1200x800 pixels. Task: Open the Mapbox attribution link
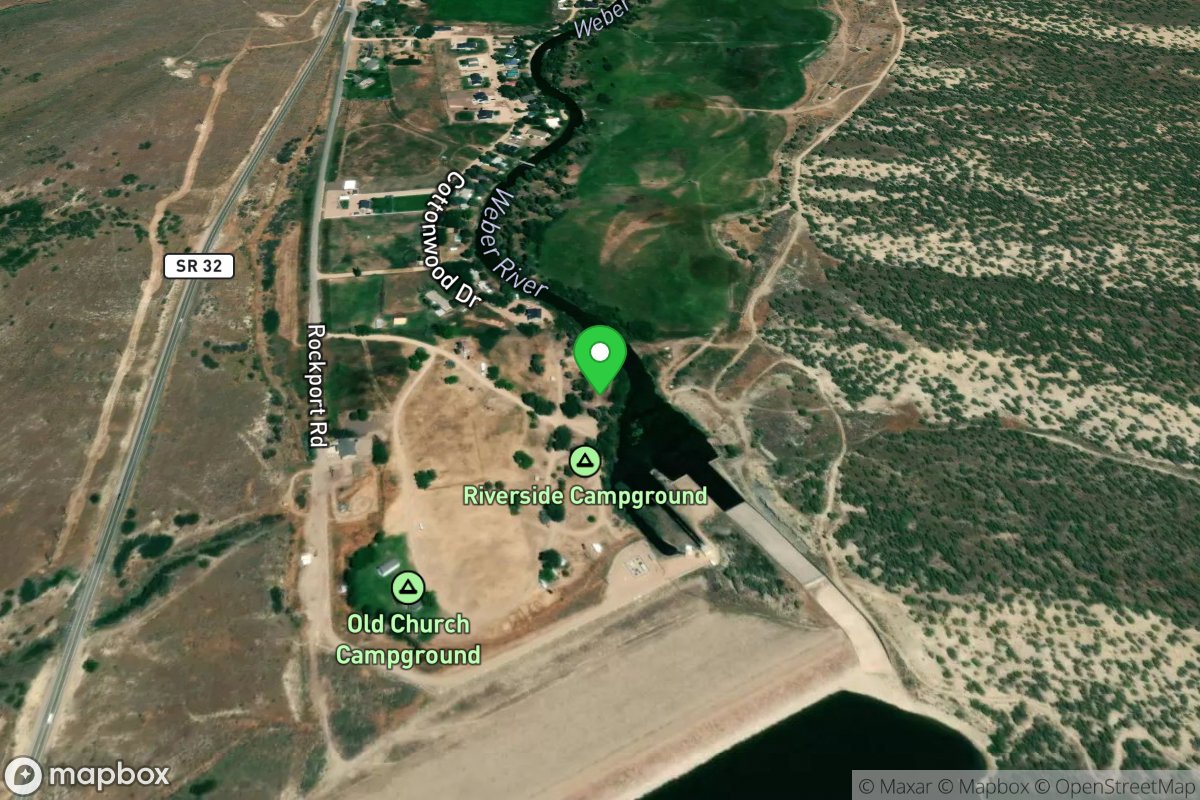point(985,785)
